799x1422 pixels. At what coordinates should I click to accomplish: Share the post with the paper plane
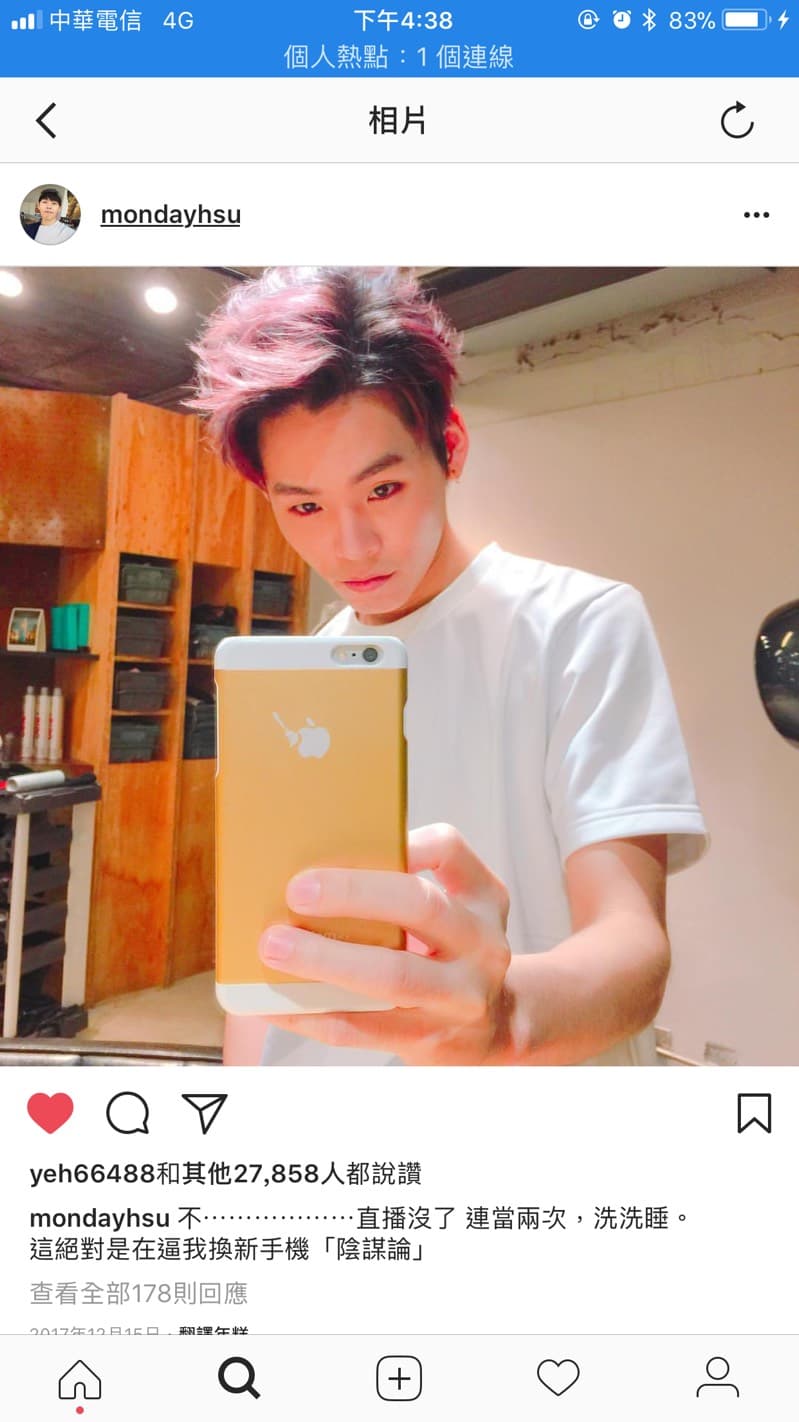(x=205, y=1113)
